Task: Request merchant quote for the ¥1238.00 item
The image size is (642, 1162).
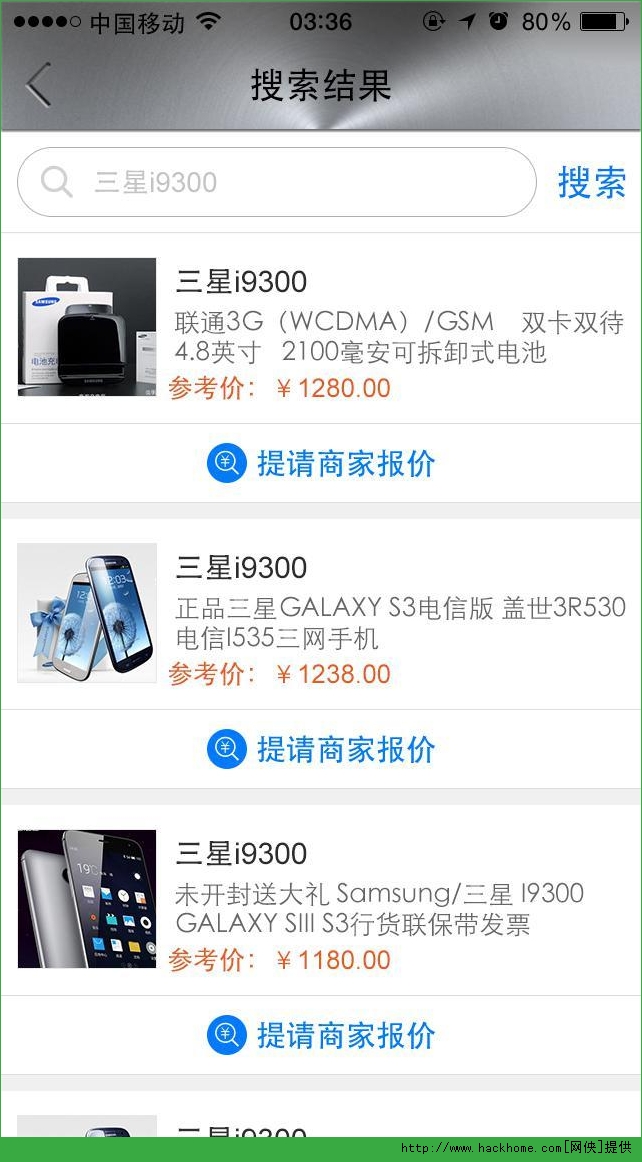Action: click(321, 749)
